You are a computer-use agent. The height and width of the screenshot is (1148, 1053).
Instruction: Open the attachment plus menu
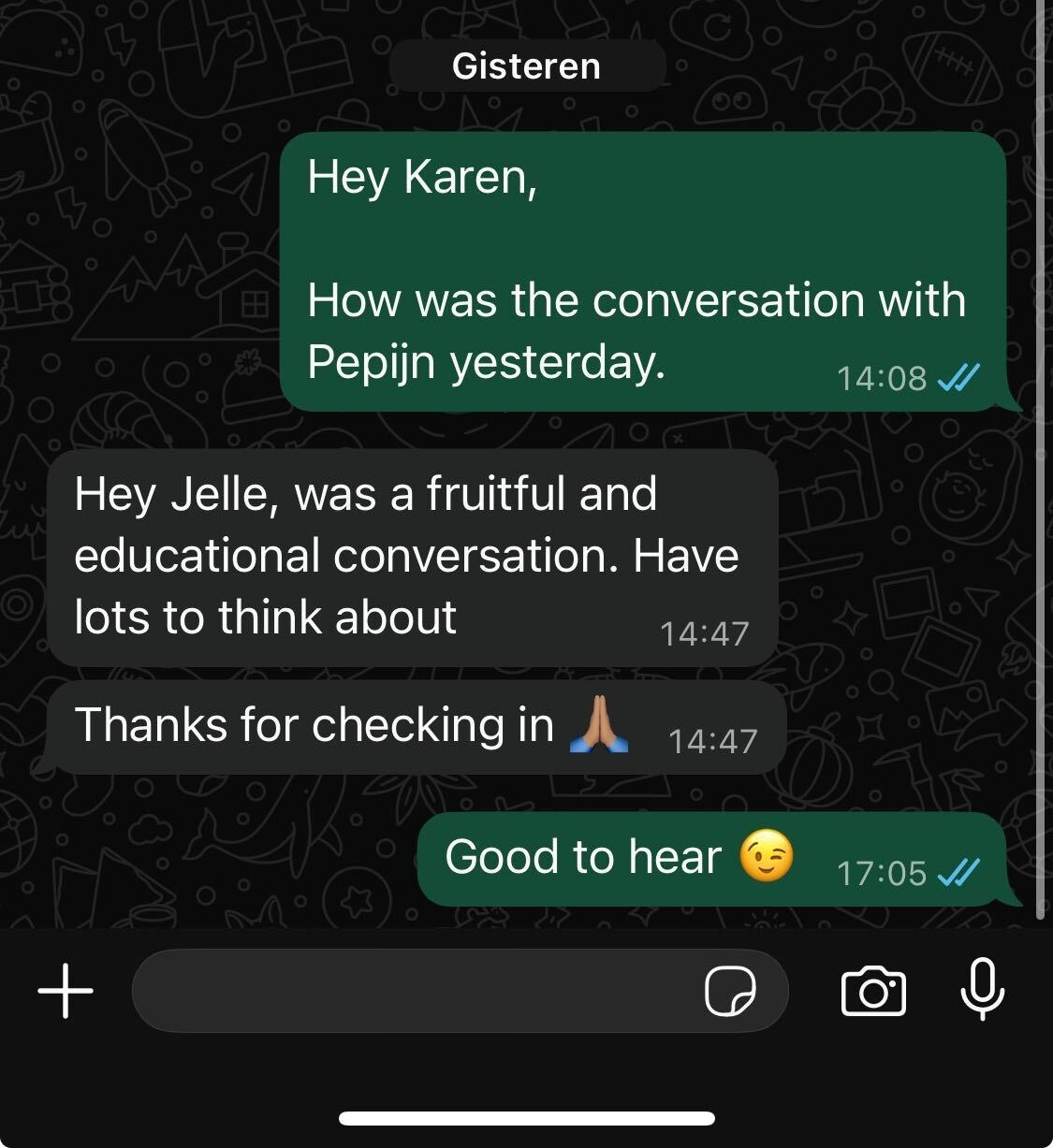(x=66, y=991)
